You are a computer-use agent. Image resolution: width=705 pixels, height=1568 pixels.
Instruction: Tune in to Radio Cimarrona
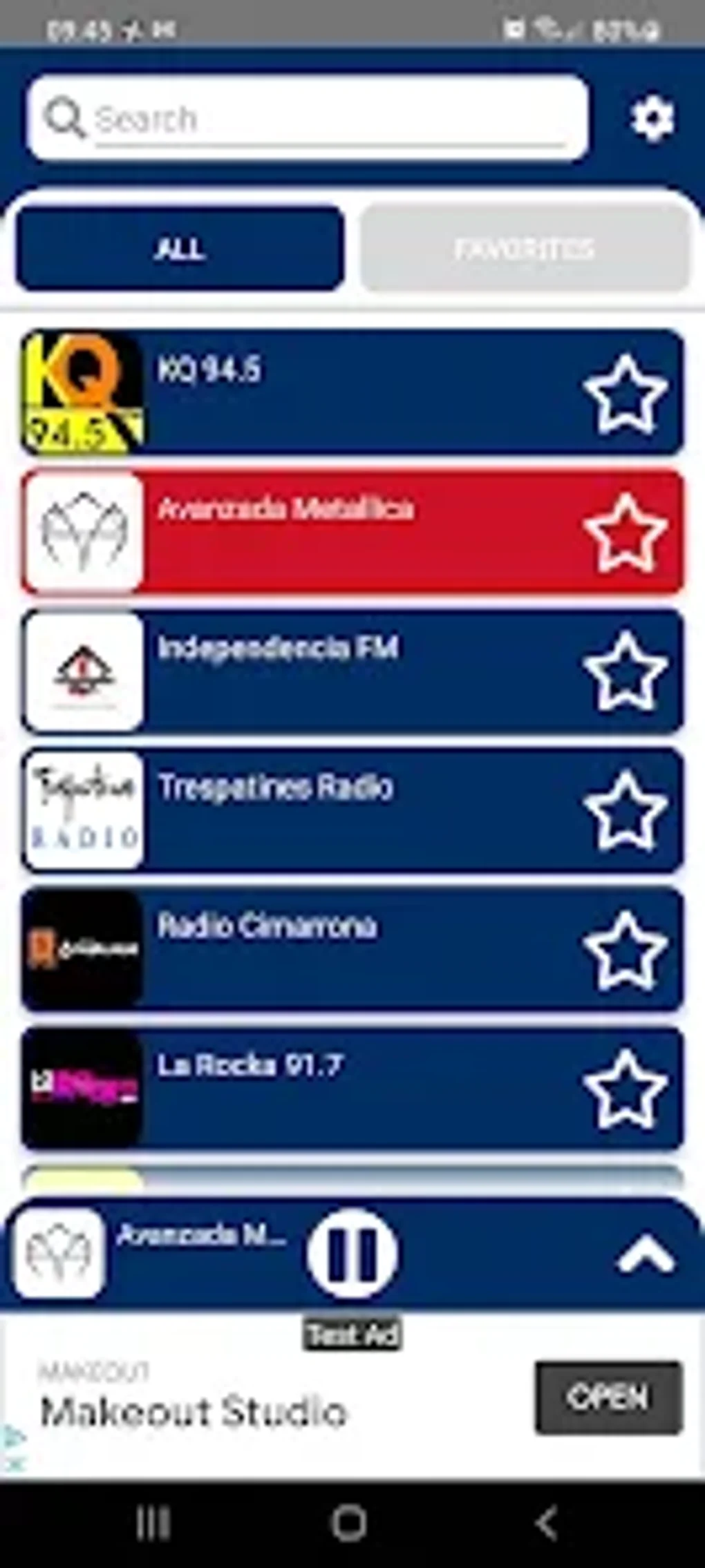tap(346, 949)
